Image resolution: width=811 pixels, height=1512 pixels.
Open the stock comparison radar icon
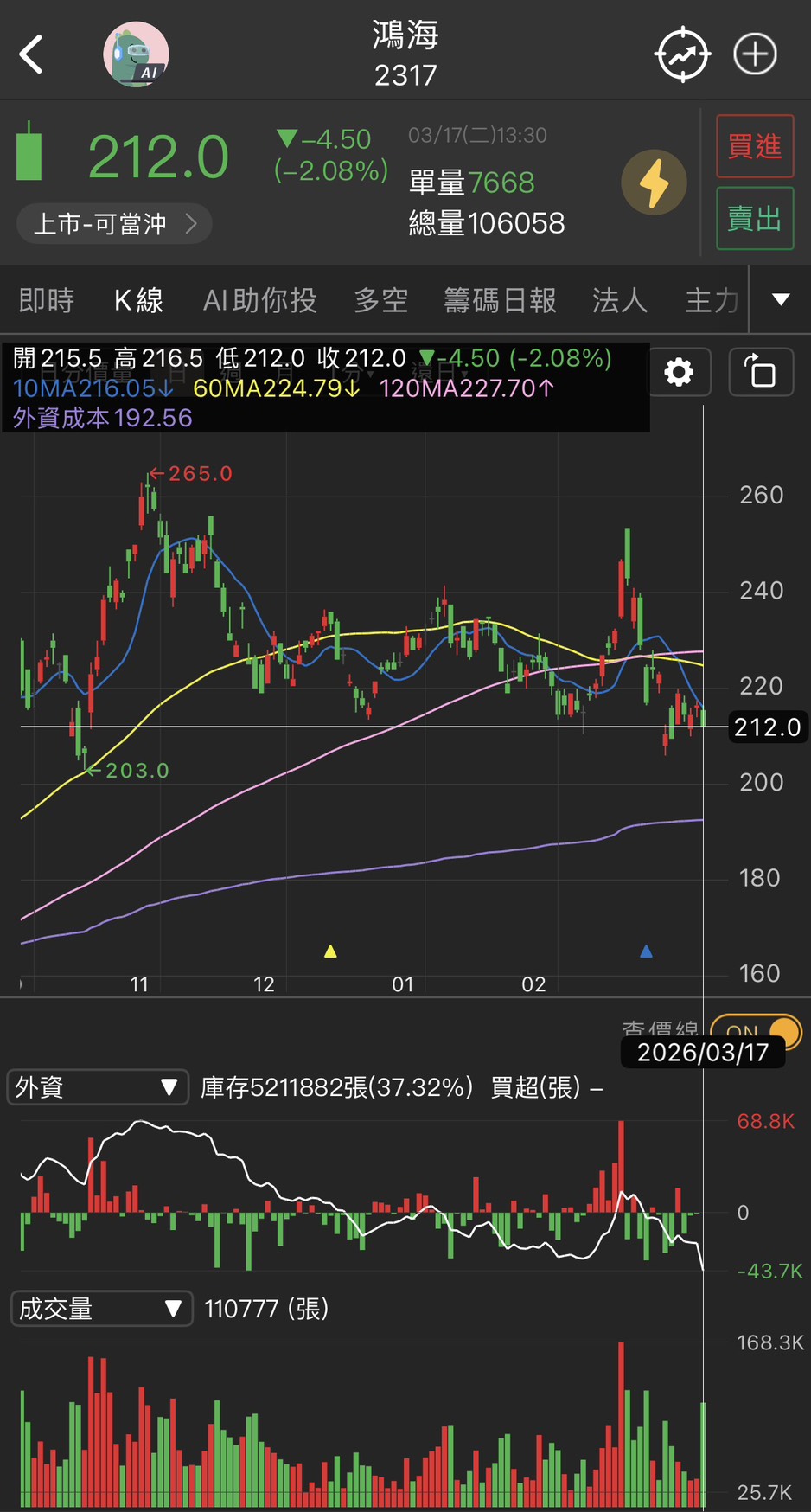click(682, 54)
